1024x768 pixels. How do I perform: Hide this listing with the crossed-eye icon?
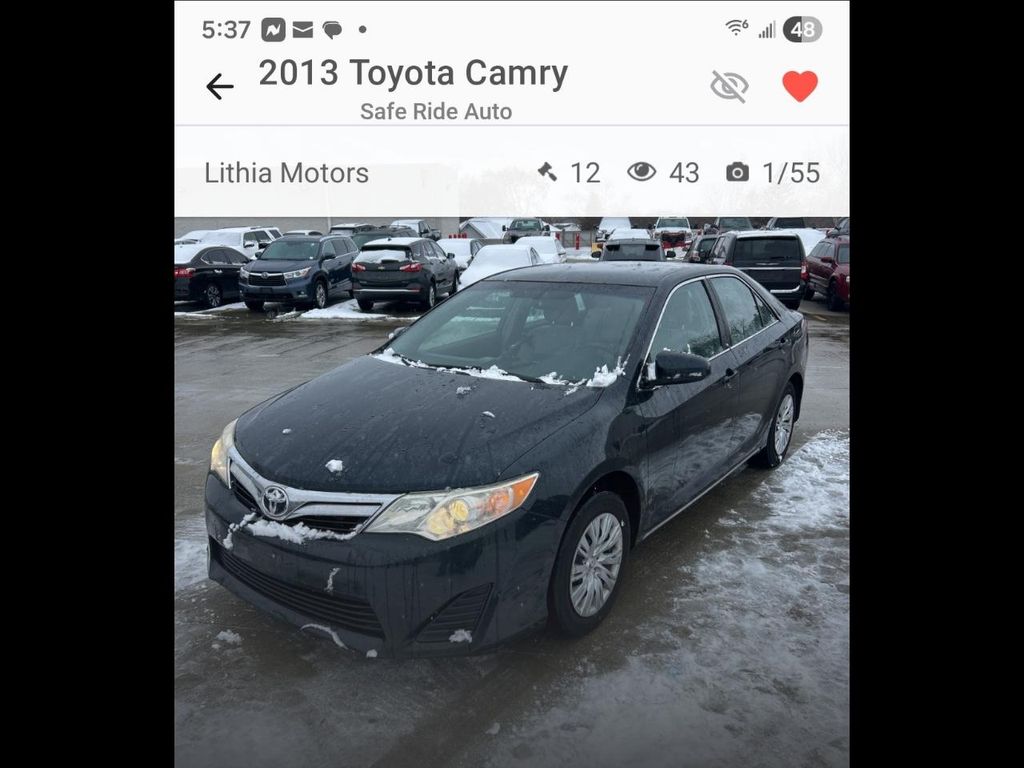(729, 87)
